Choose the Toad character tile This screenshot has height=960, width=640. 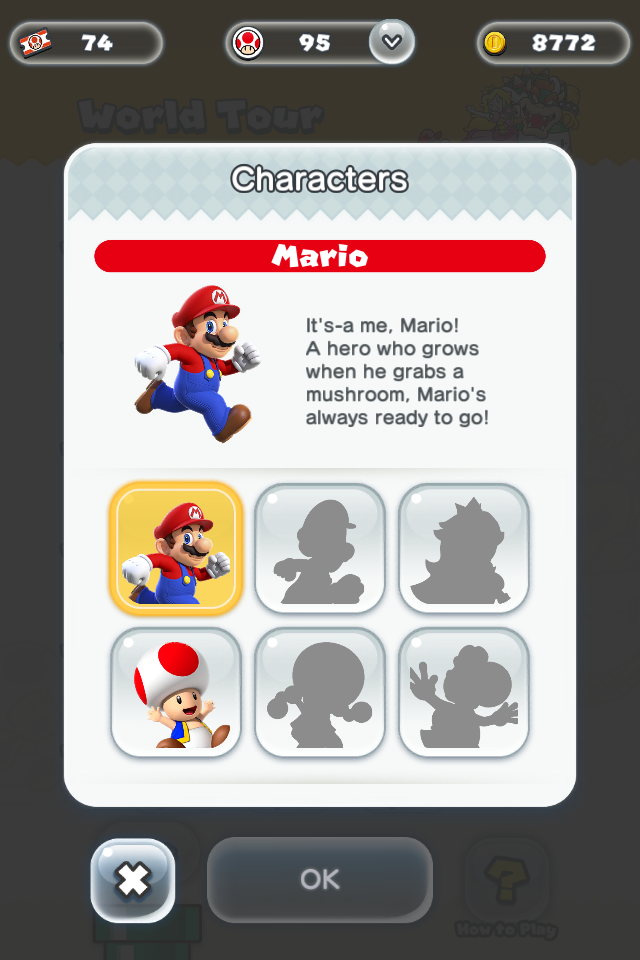[x=176, y=692]
